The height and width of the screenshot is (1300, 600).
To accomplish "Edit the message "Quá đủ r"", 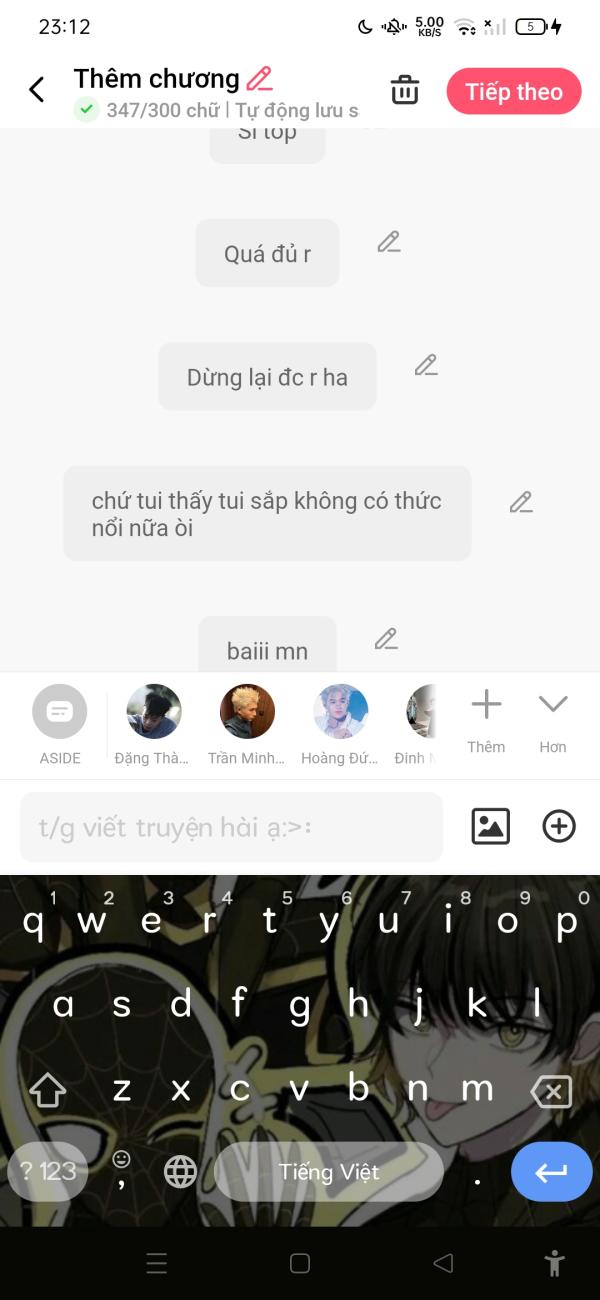I will coord(389,242).
